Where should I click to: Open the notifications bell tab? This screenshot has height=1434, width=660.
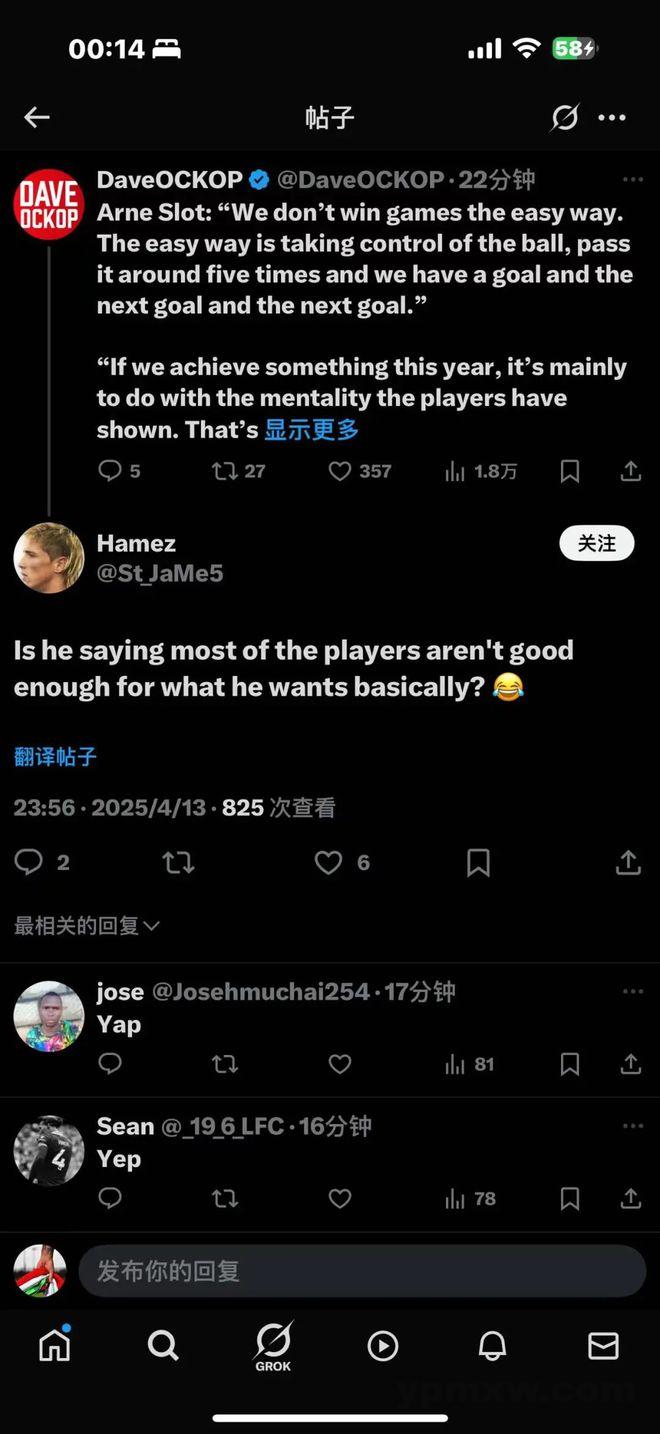pos(492,1346)
